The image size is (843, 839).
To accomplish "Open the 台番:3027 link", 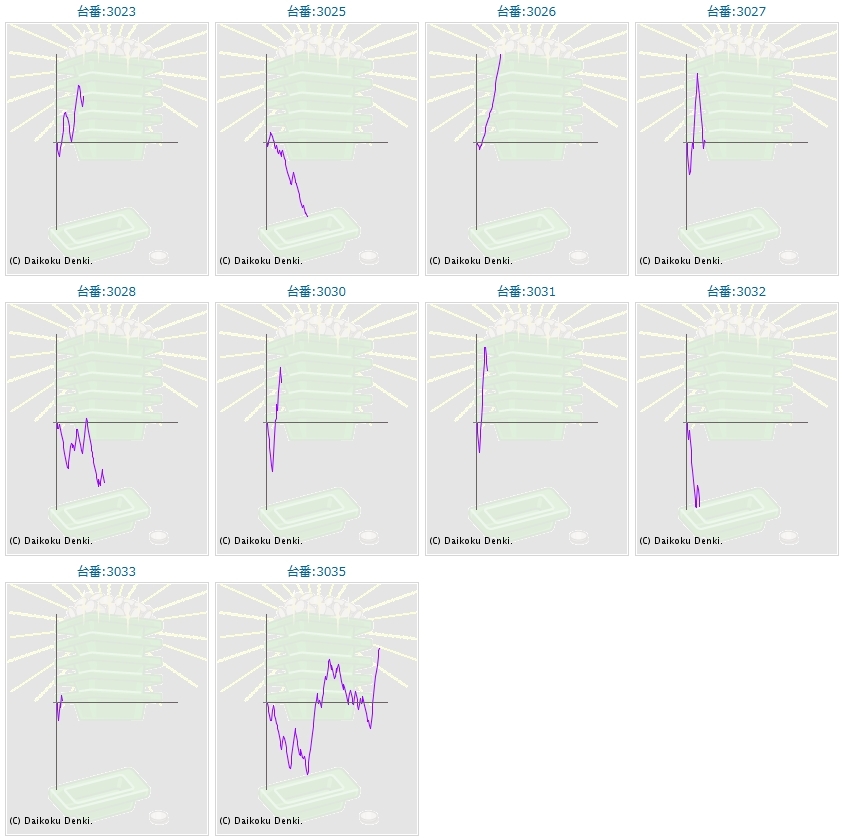I will tap(736, 12).
